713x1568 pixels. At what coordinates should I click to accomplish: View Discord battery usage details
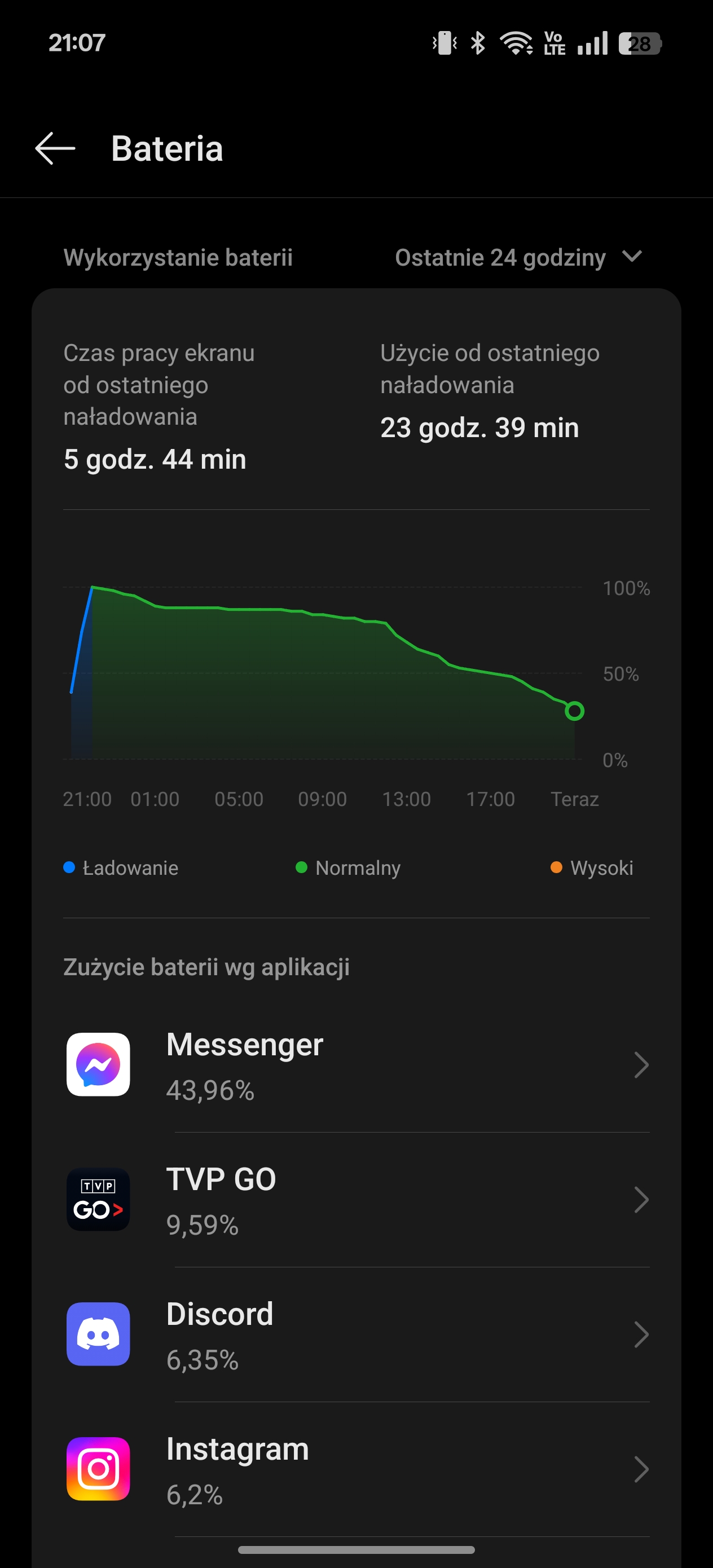(x=356, y=1335)
